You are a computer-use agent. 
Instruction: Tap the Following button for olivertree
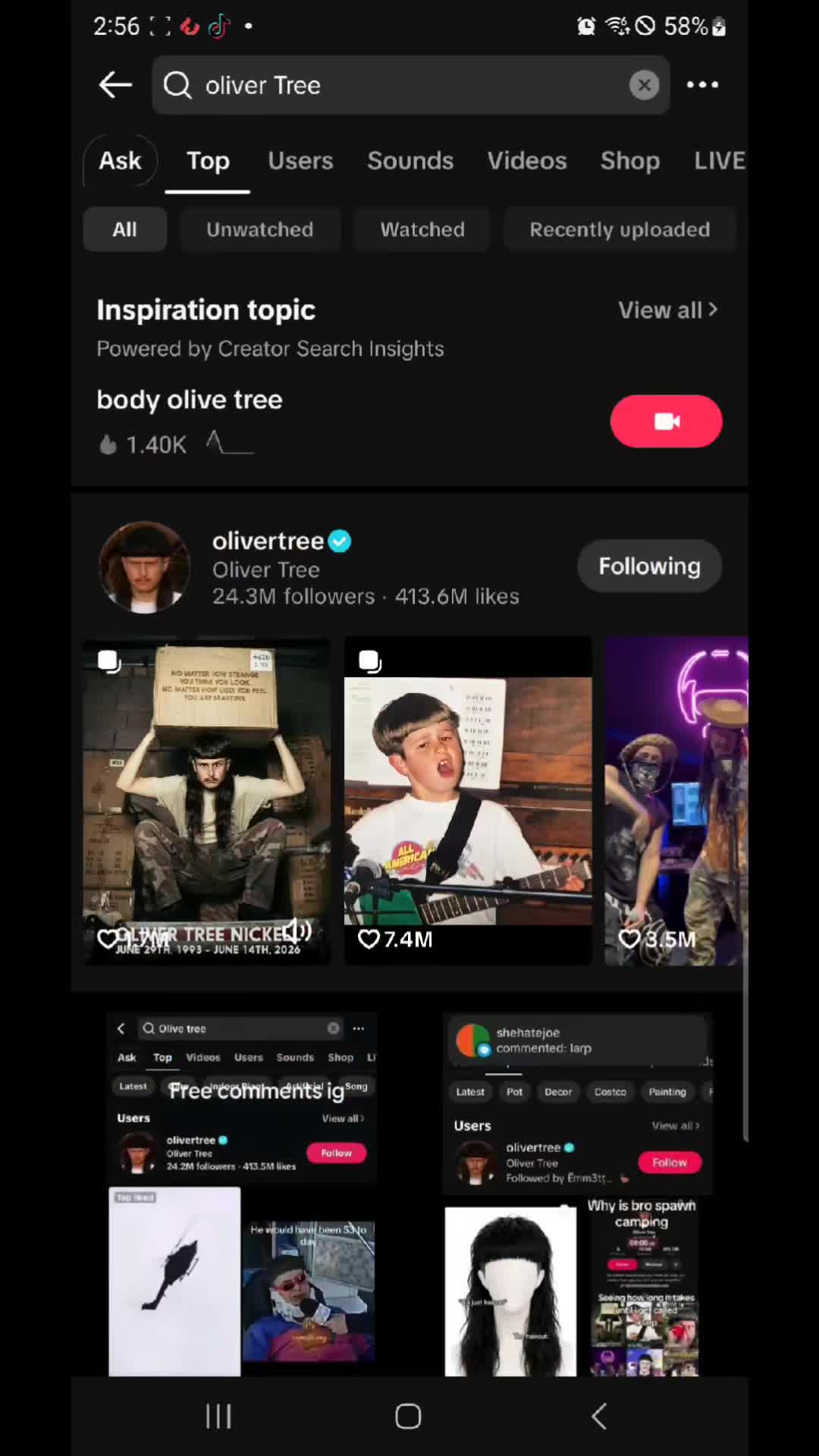[649, 566]
